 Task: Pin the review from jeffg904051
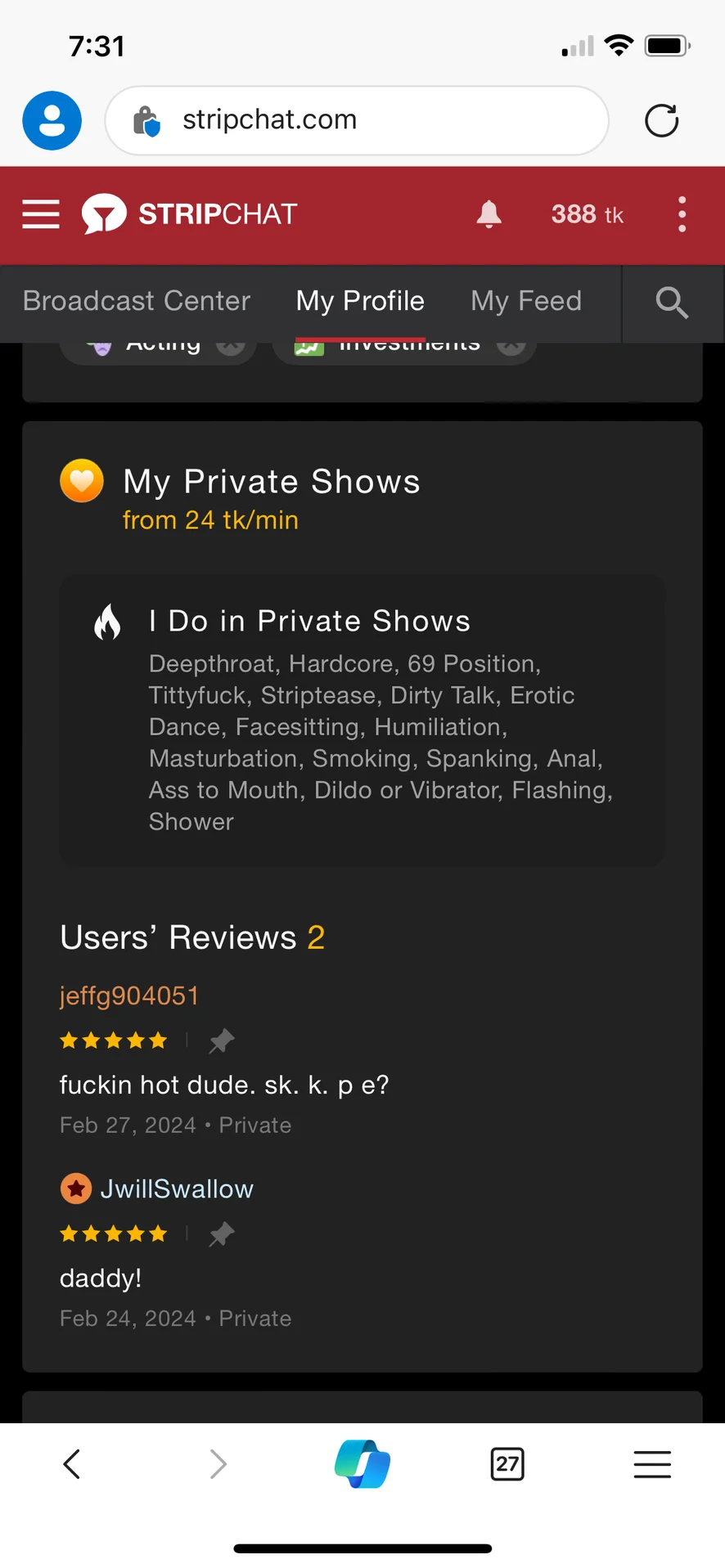[221, 1041]
